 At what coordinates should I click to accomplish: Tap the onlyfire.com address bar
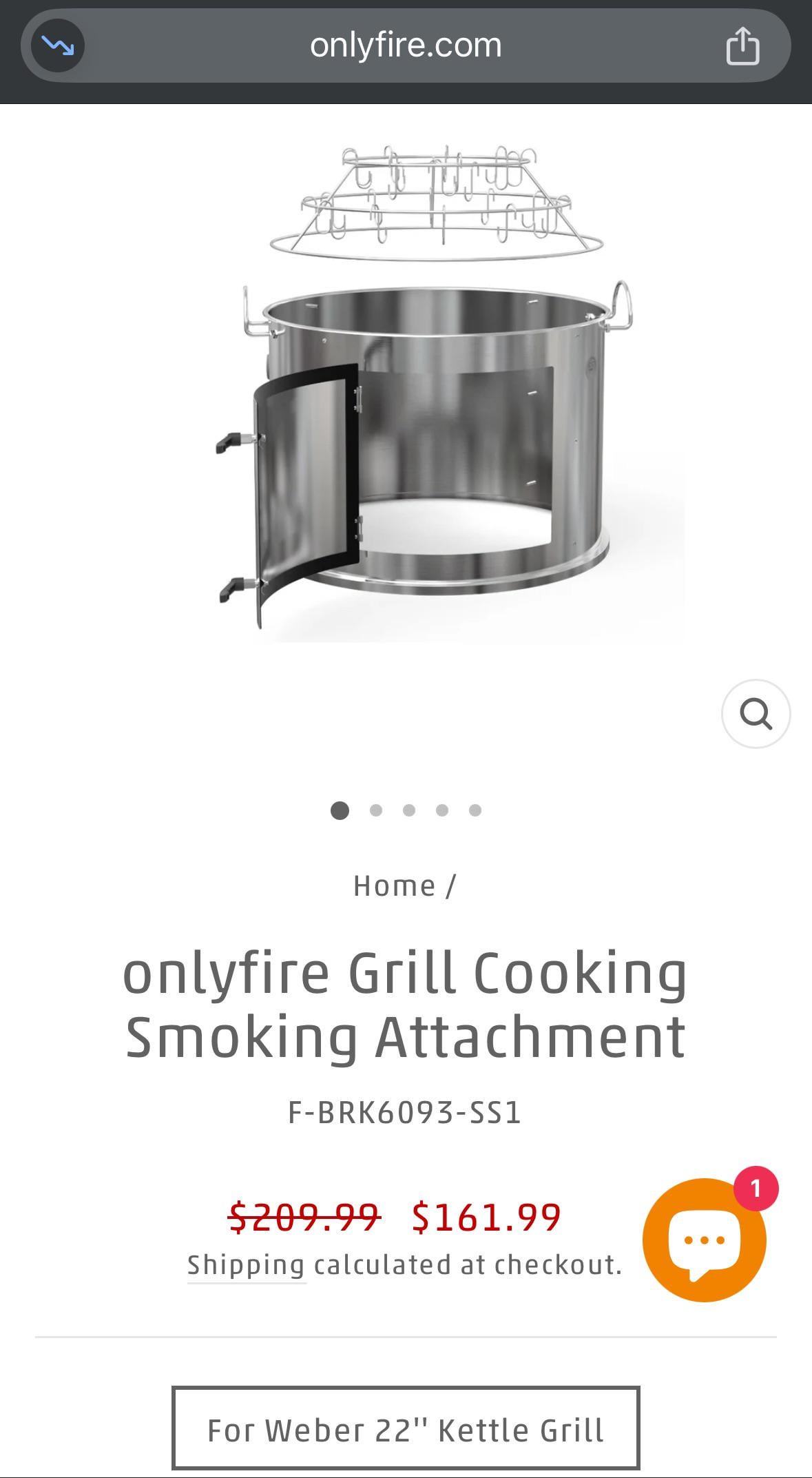pyautogui.click(x=406, y=46)
